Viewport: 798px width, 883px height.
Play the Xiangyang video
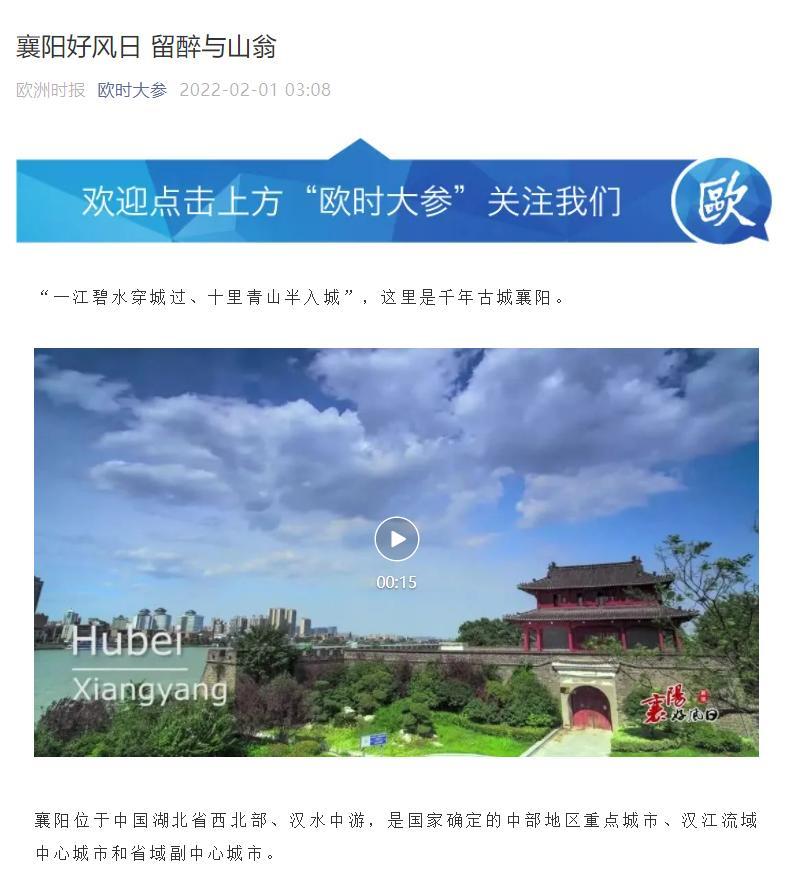[397, 539]
